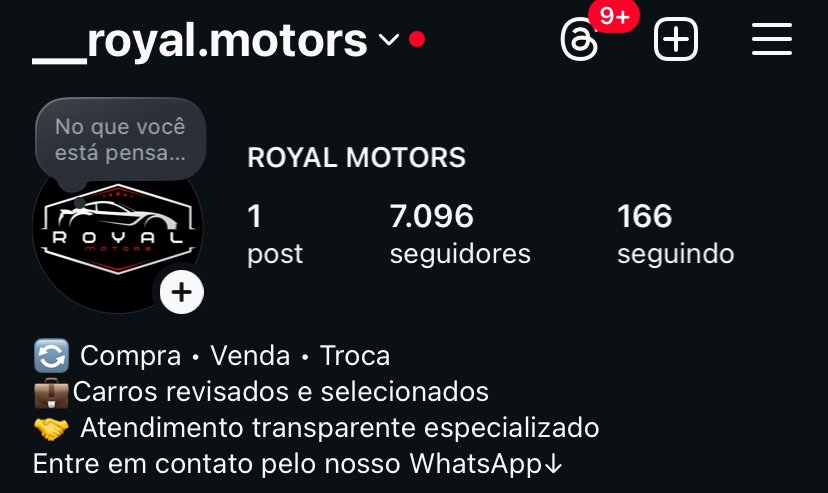
Task: Add a story via profile picture plus
Action: (182, 292)
